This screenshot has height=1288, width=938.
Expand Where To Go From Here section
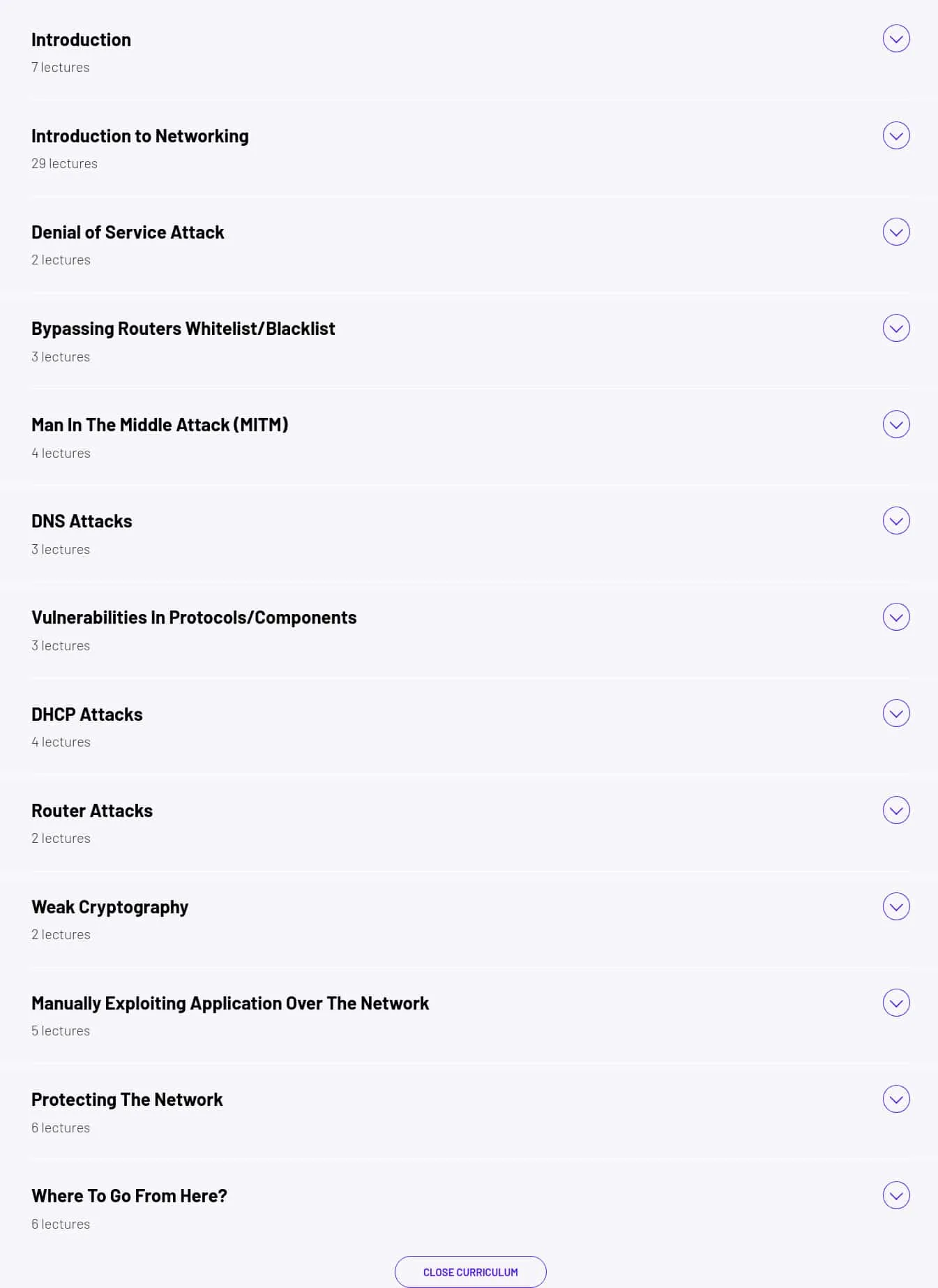click(896, 1195)
